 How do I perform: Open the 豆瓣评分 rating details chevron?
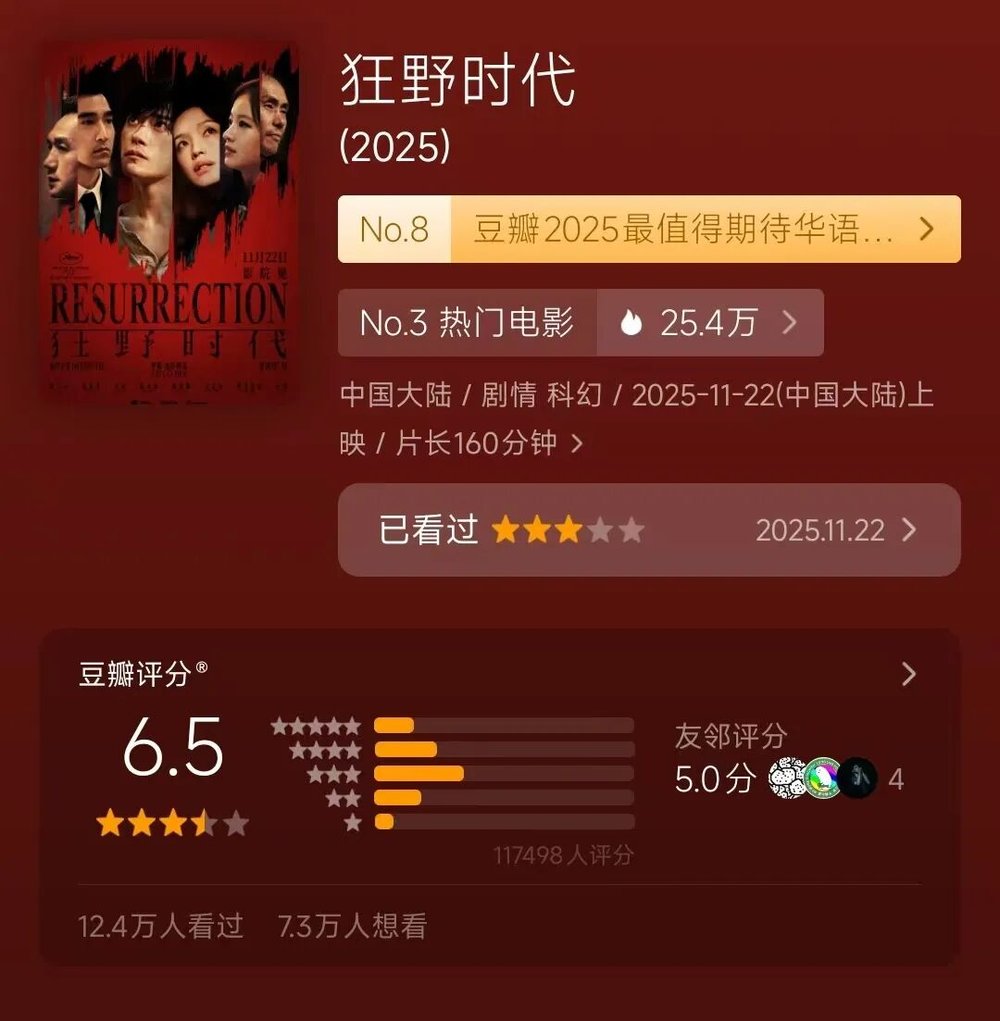point(908,674)
